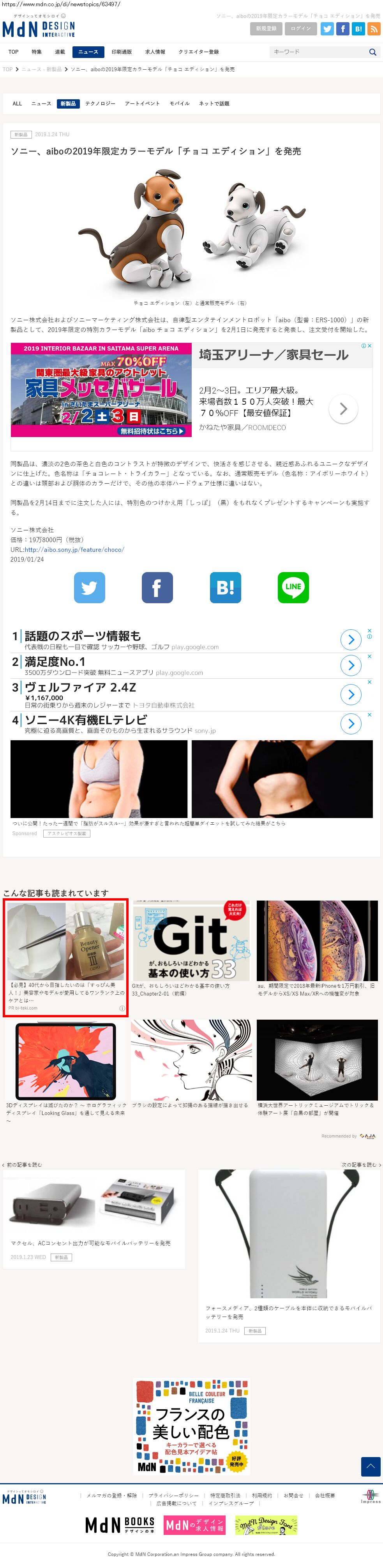Viewport: 383px width, 1568px height.
Task: Switch to the モバイル category tab
Action: [x=179, y=104]
